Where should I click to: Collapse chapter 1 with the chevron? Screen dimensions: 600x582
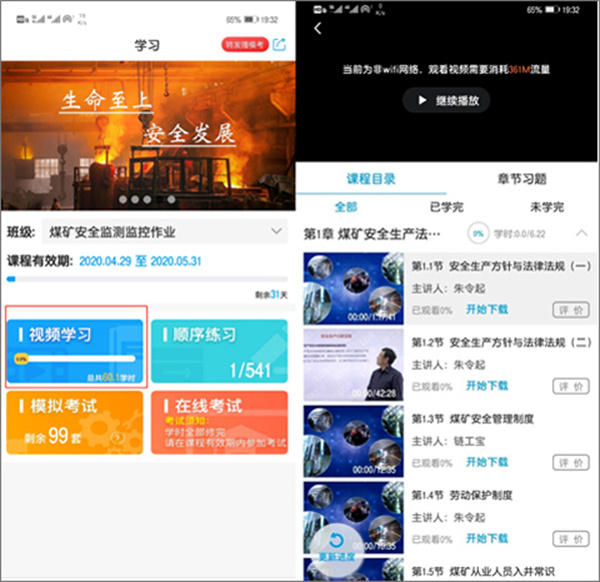[x=579, y=233]
